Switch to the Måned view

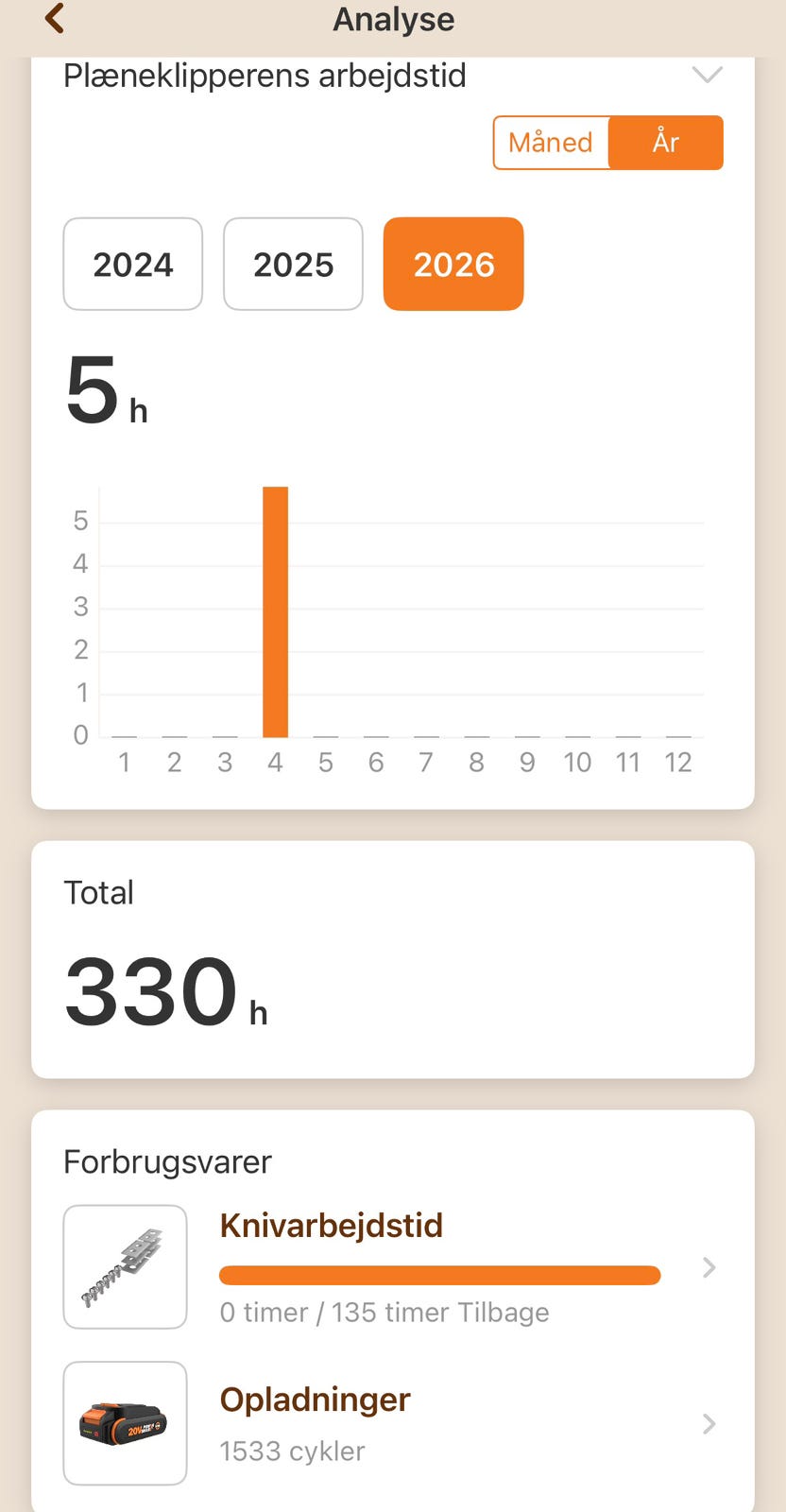click(x=551, y=143)
